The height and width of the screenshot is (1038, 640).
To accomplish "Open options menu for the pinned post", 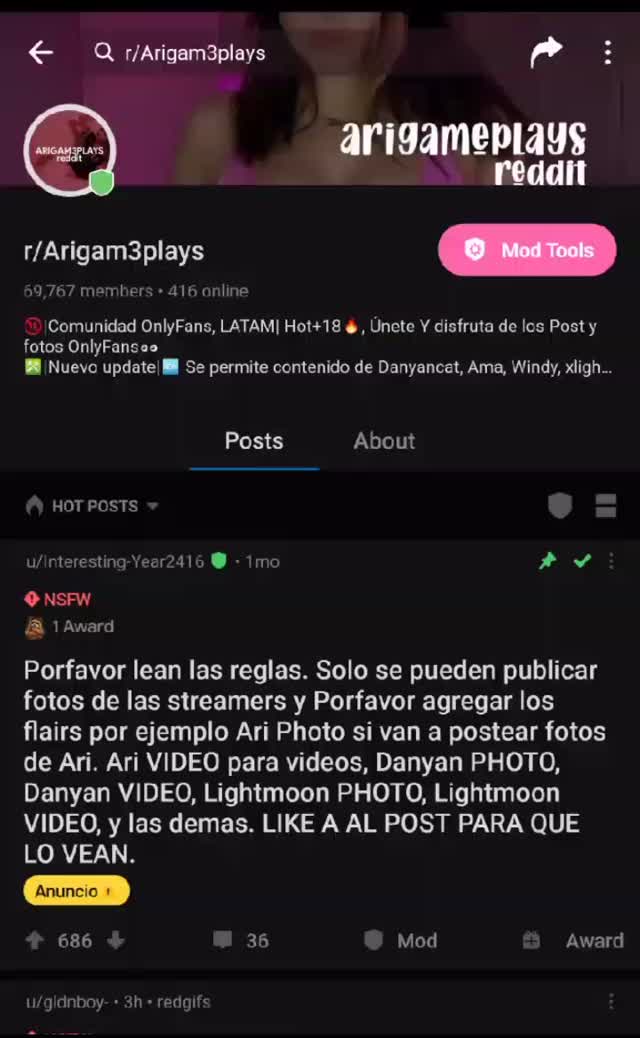I will point(611,562).
